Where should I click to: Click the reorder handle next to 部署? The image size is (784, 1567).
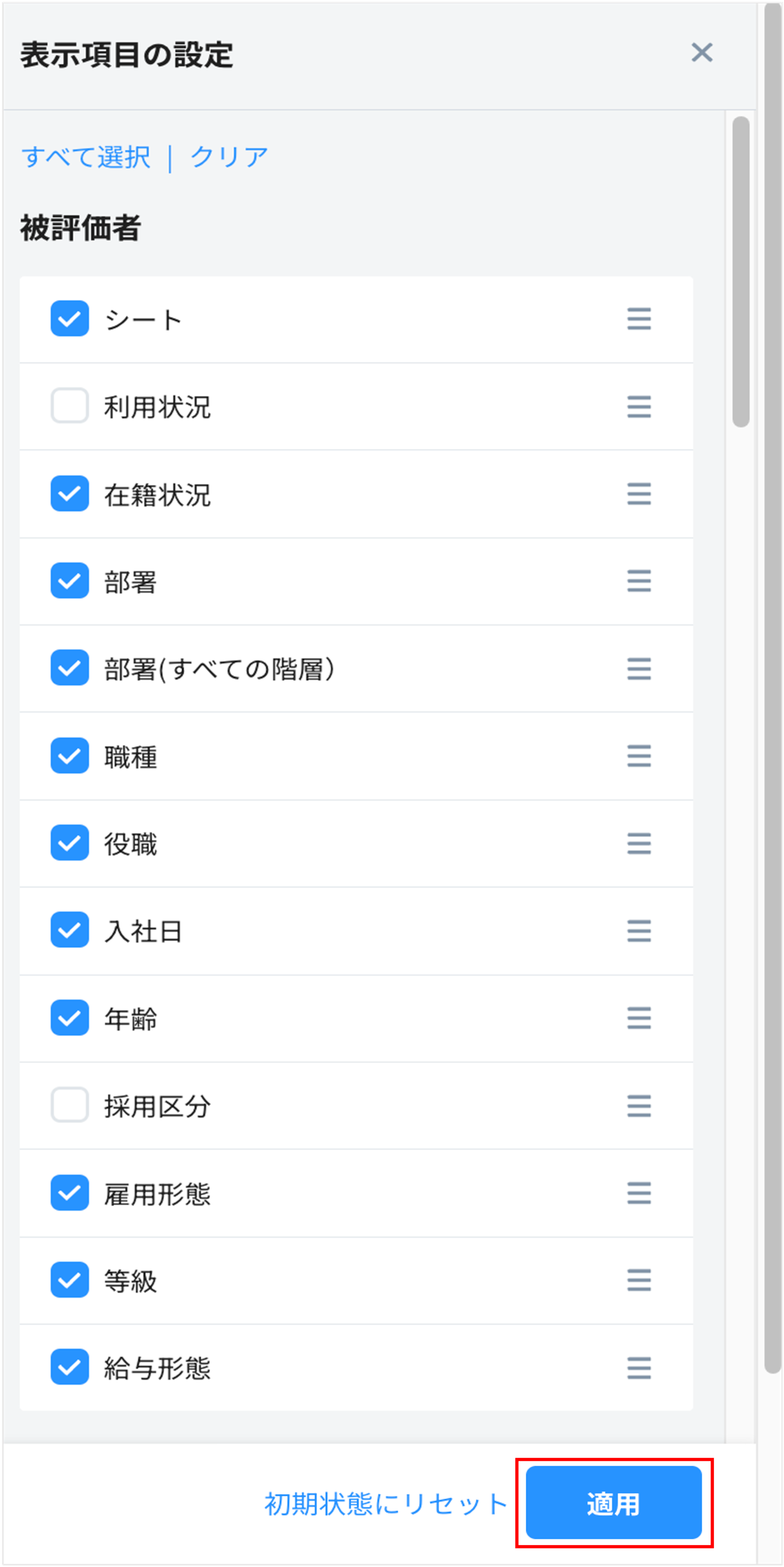639,583
